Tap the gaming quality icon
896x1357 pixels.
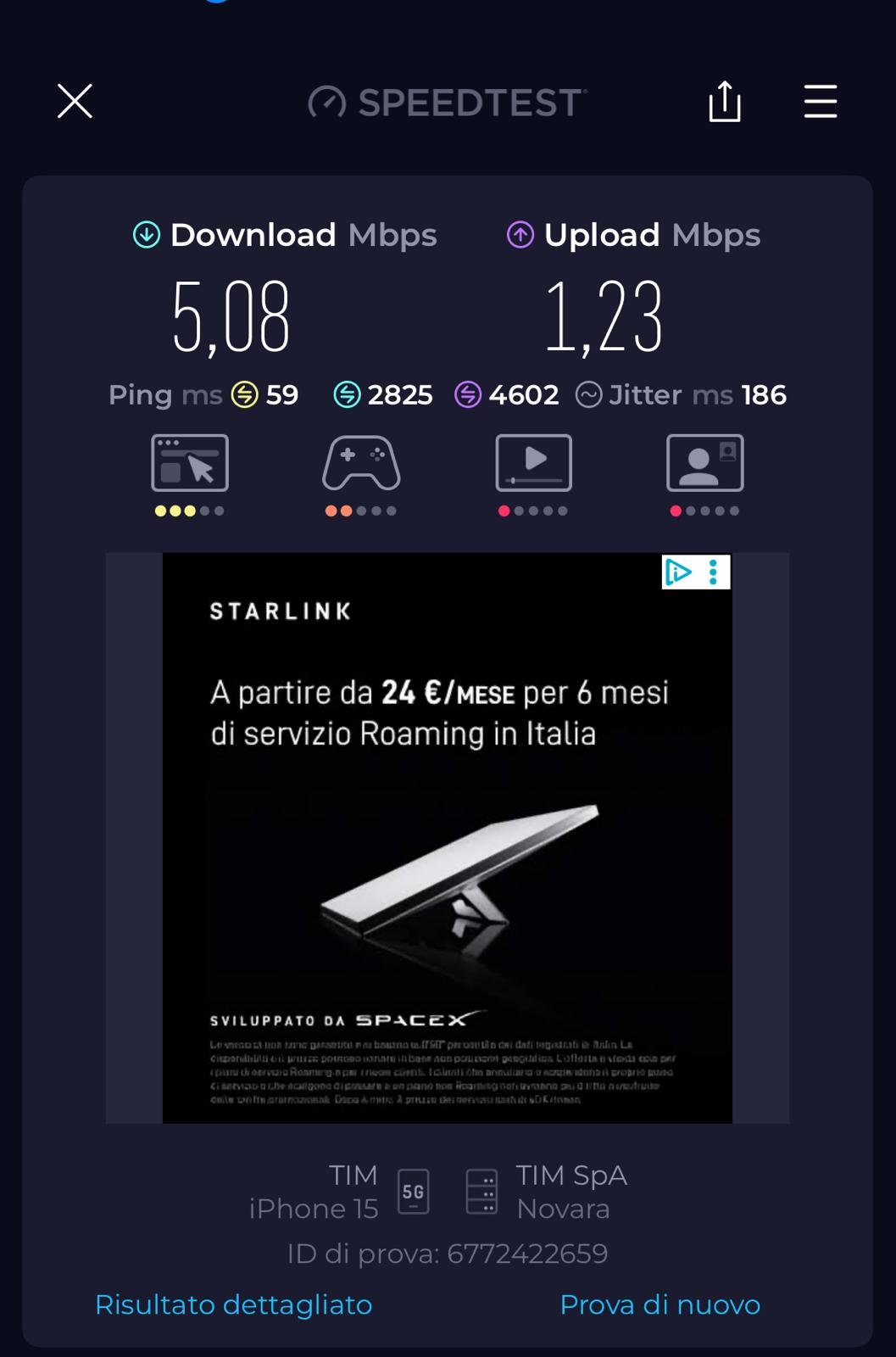click(x=361, y=463)
